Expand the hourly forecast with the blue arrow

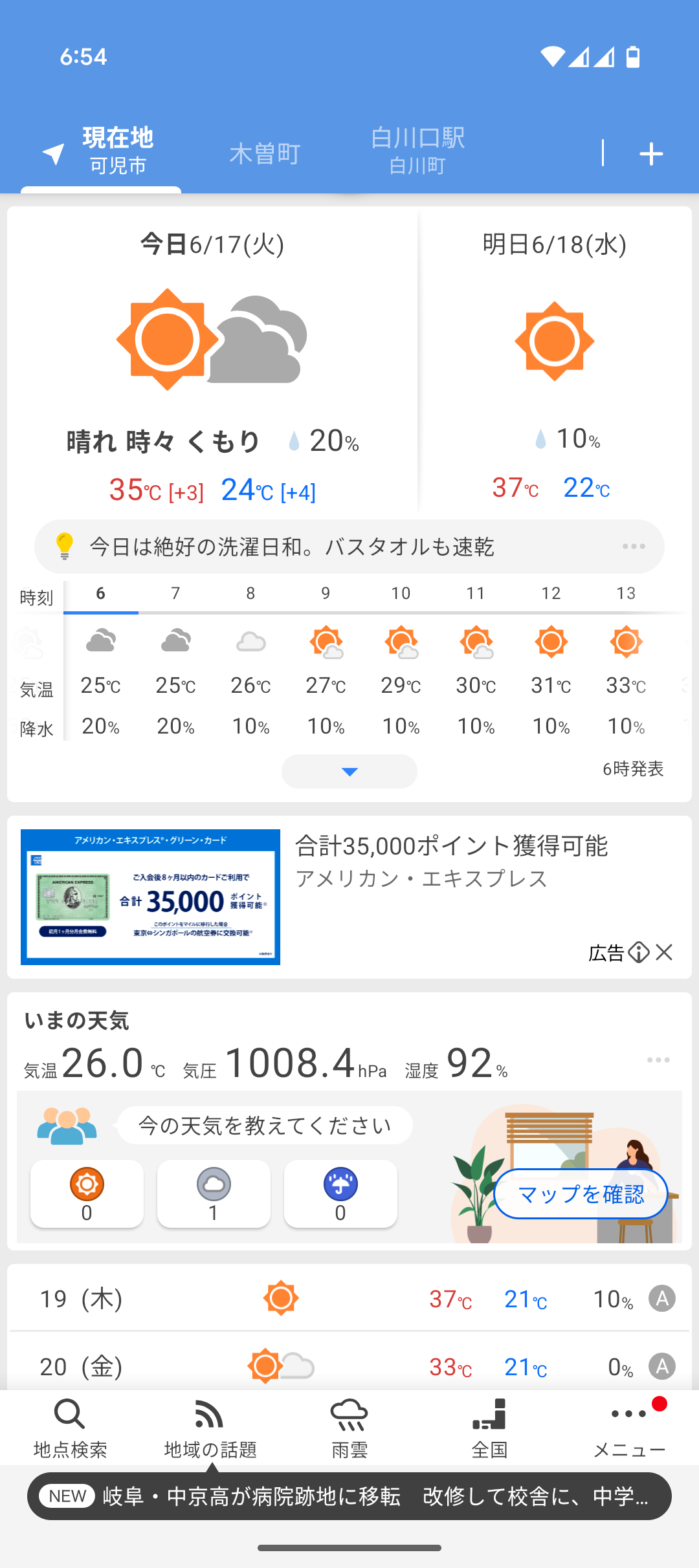pyautogui.click(x=348, y=771)
